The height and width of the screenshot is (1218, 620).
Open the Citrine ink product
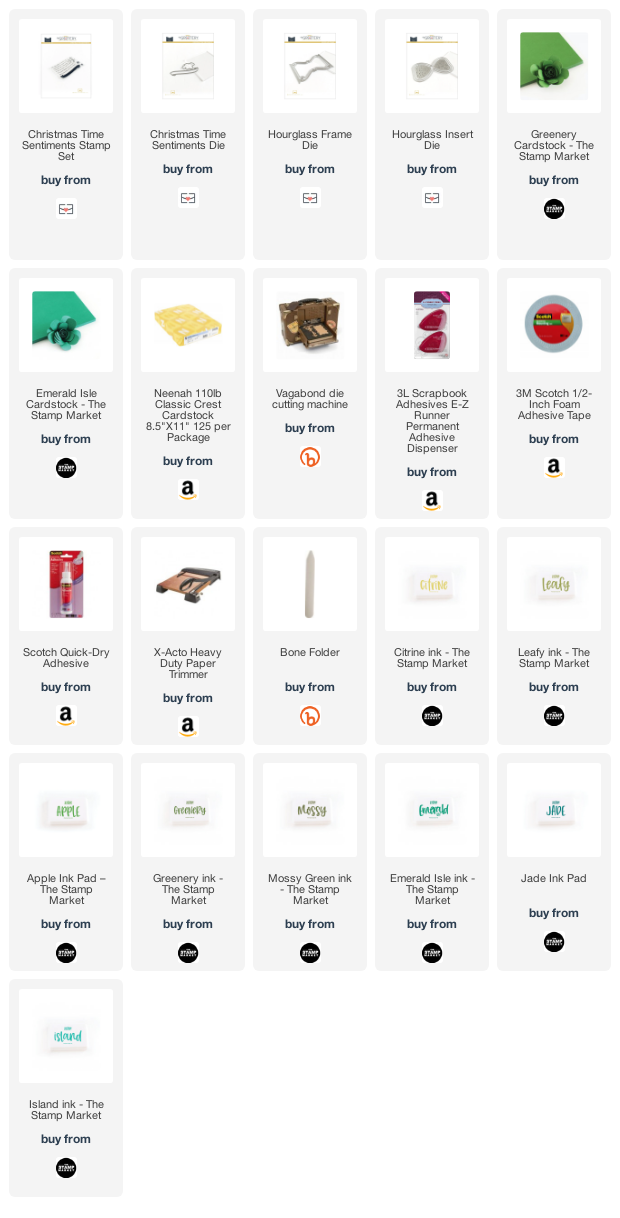(432, 585)
